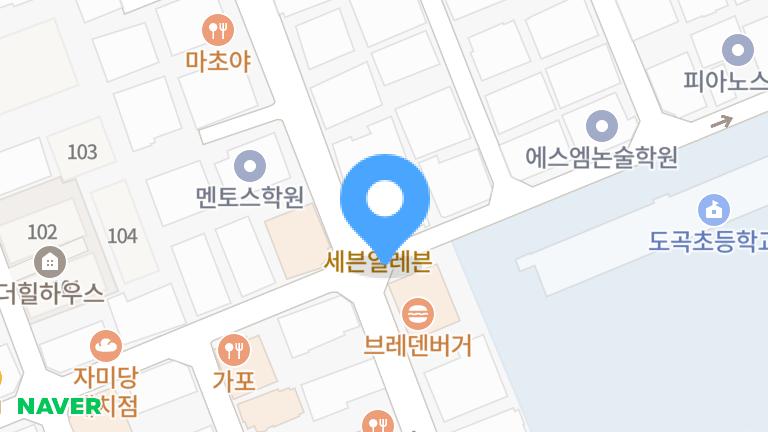Screen dimensions: 768x432
Task: Open the 피아노스 academy marker
Action: tap(738, 49)
